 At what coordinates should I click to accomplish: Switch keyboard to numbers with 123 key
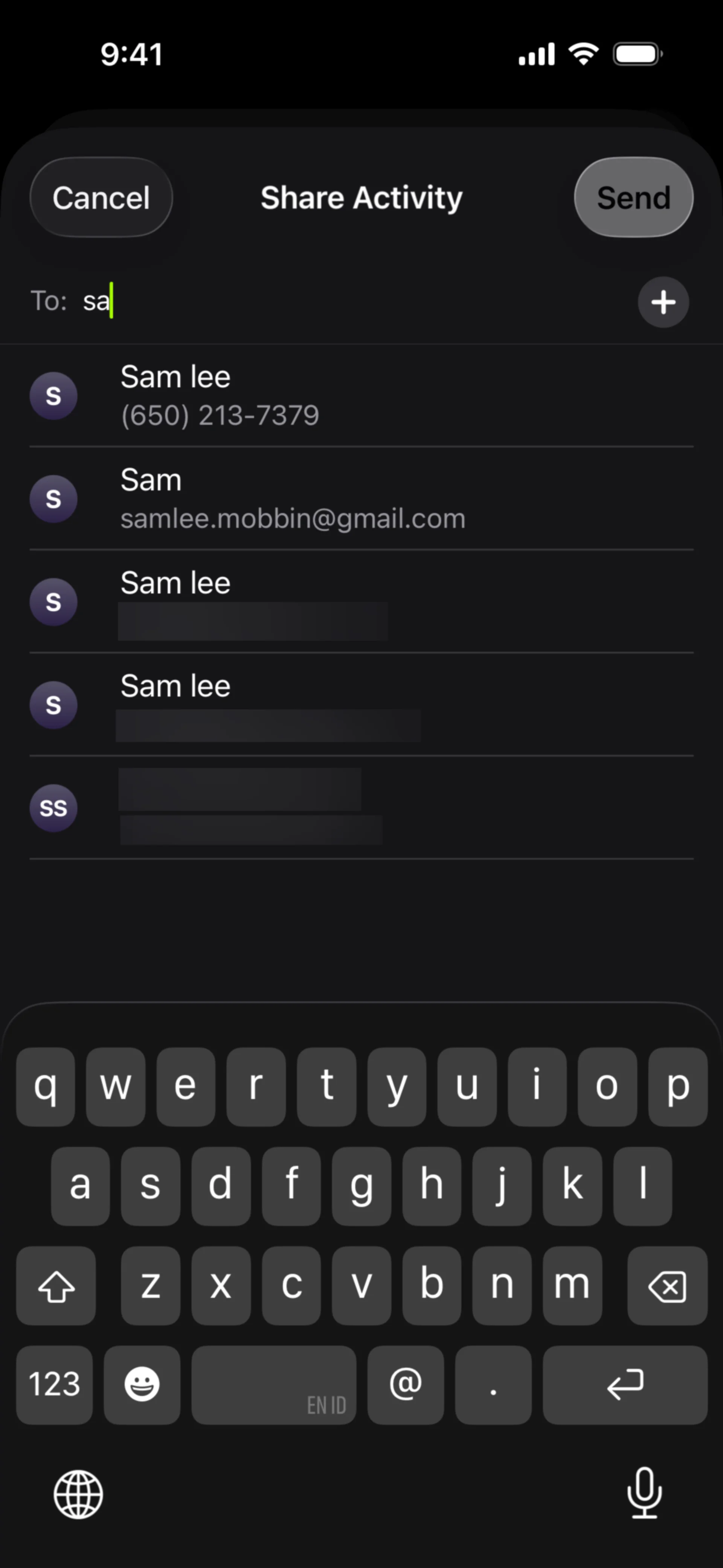point(54,1384)
